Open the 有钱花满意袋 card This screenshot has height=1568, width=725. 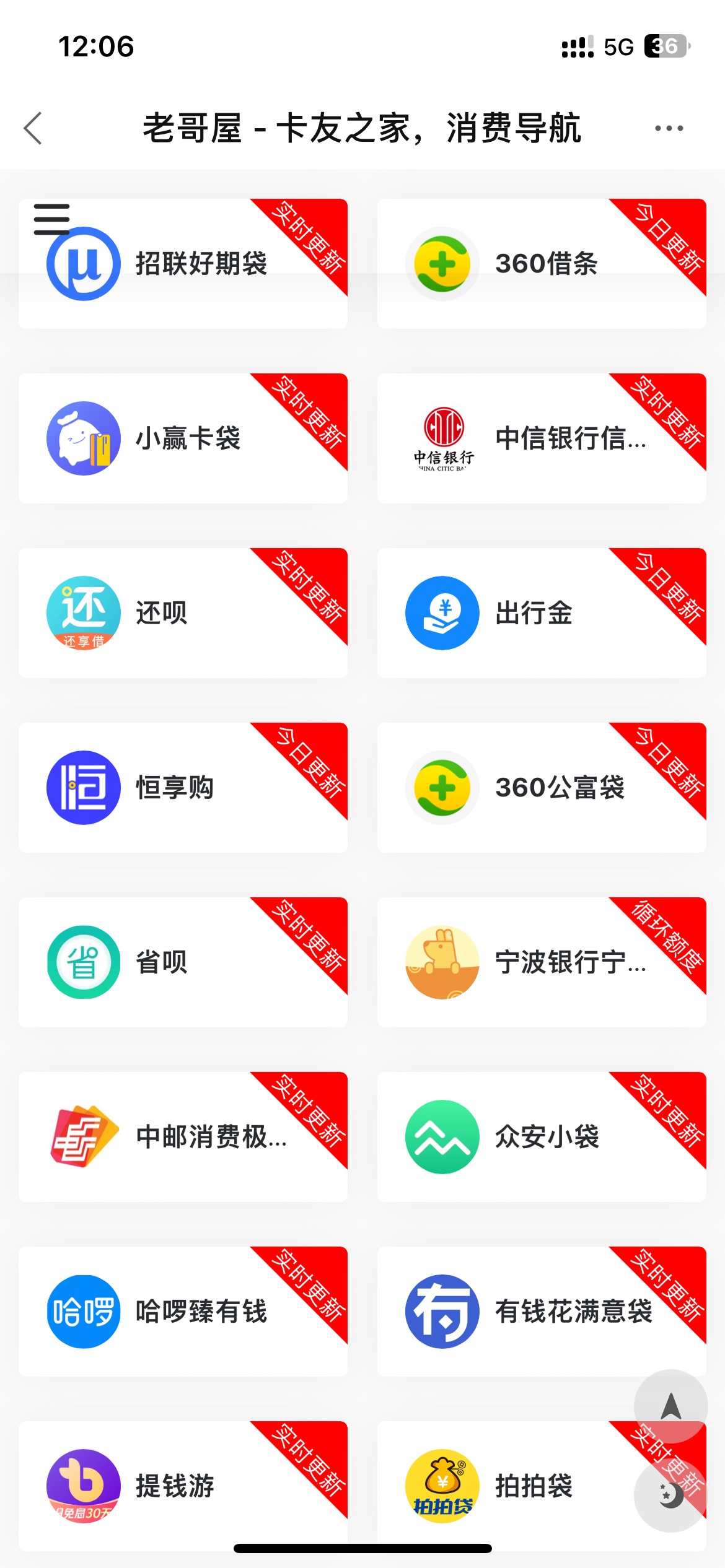[x=542, y=1312]
